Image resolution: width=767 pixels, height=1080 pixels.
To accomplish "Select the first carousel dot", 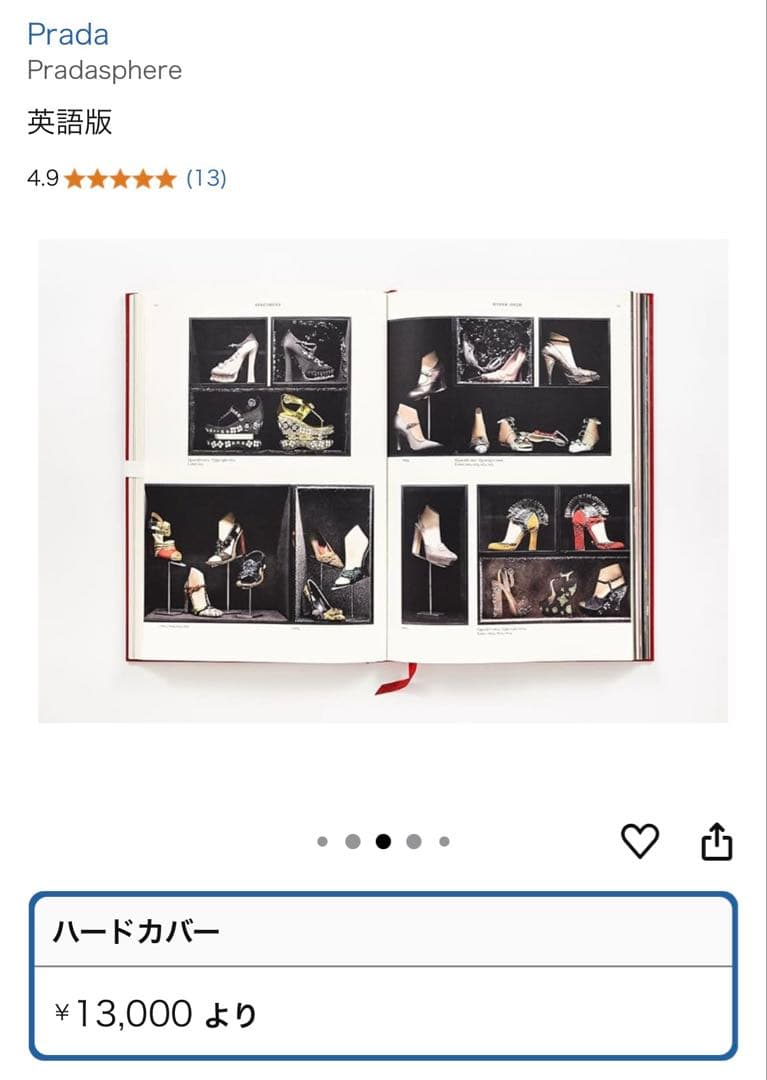I will coord(322,841).
